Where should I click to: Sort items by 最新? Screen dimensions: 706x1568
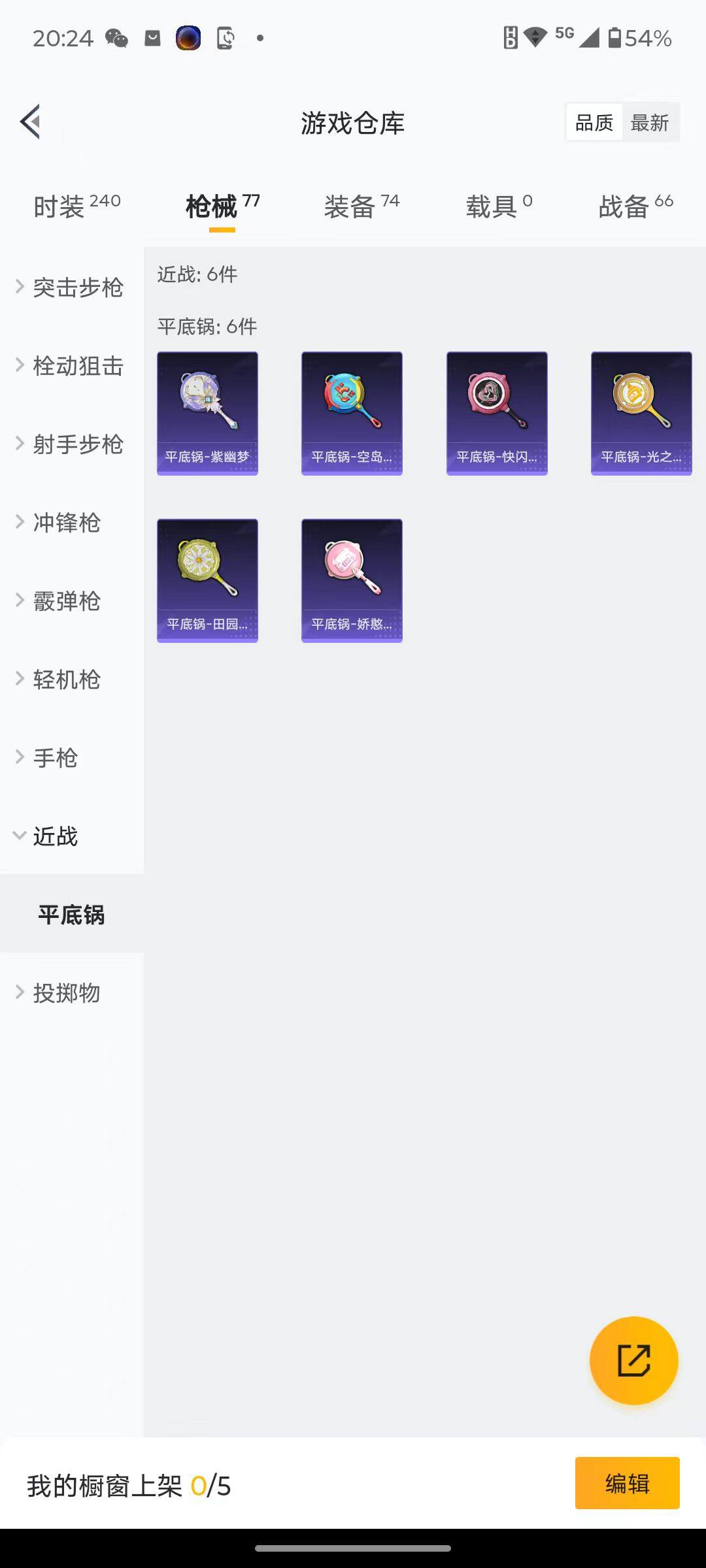point(650,123)
